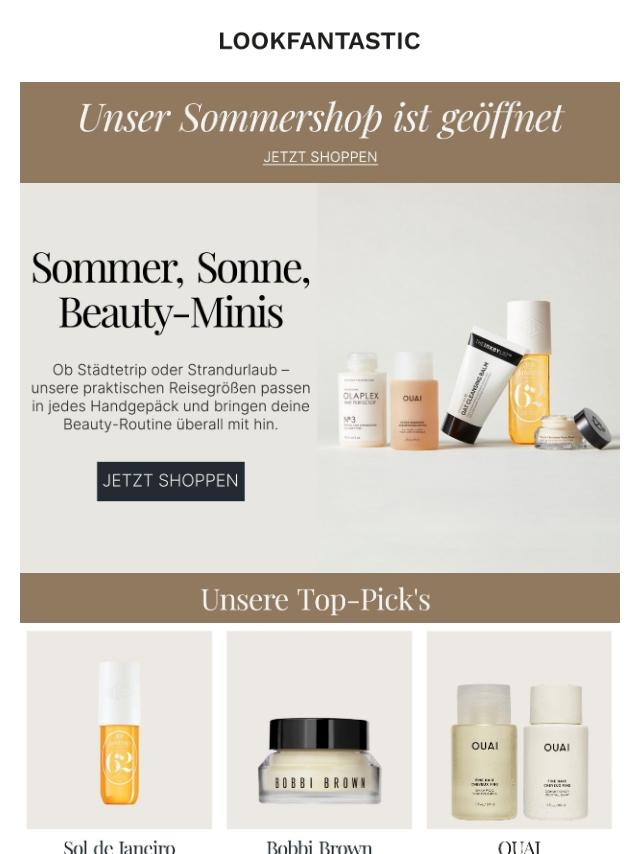The image size is (640, 854).
Task: Tap the dark JETZT SHOPPEN button under Beauty-Minis
Action: (170, 481)
